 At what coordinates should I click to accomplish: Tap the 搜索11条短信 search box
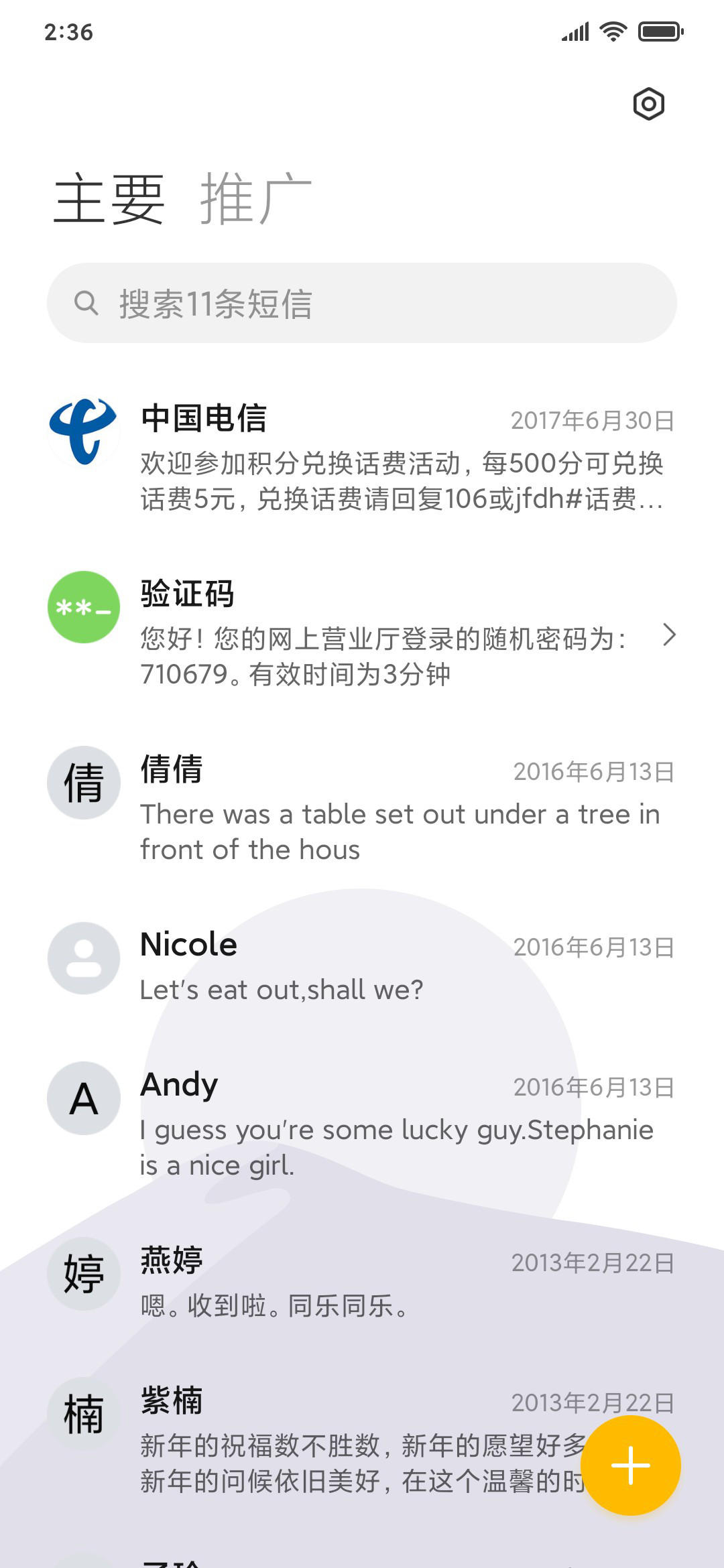click(x=362, y=303)
